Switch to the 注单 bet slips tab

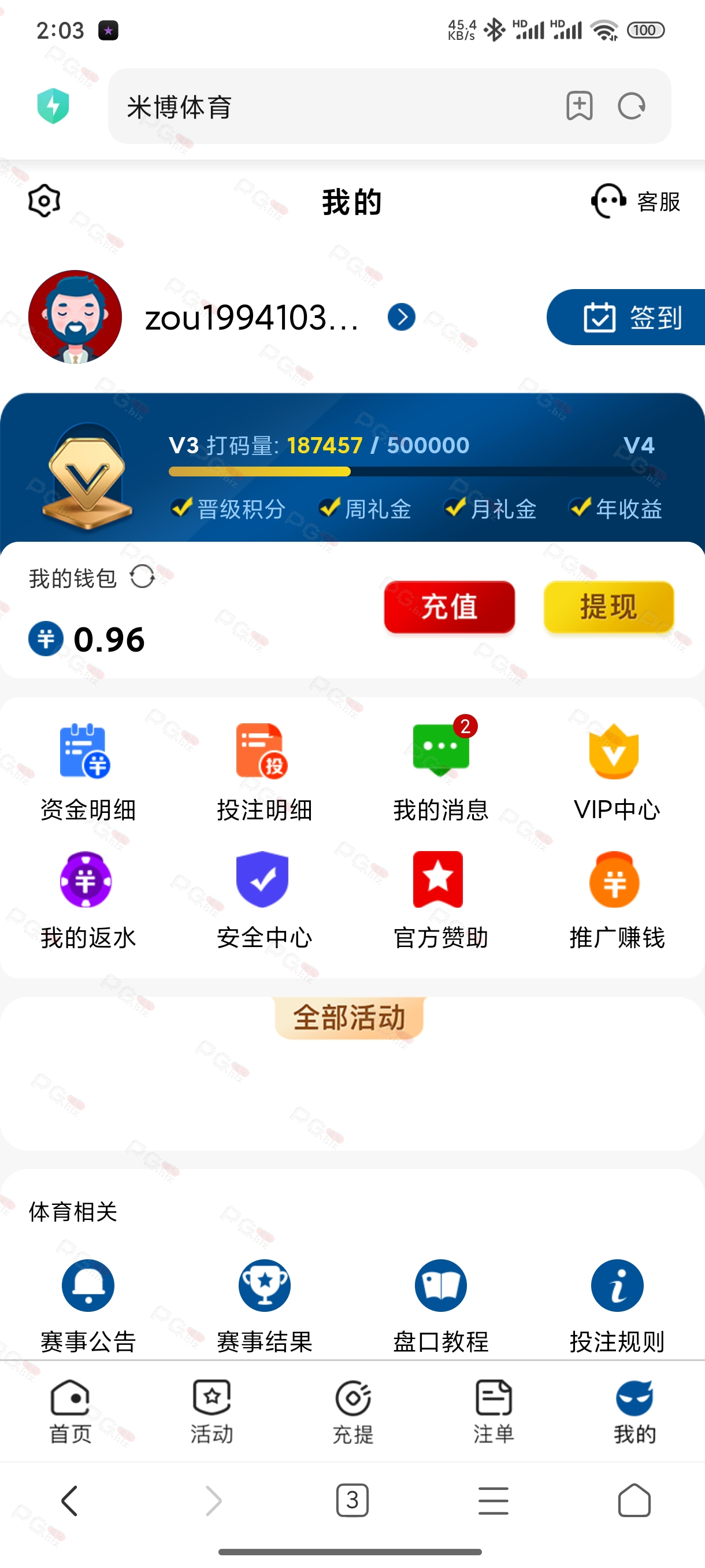click(493, 1411)
